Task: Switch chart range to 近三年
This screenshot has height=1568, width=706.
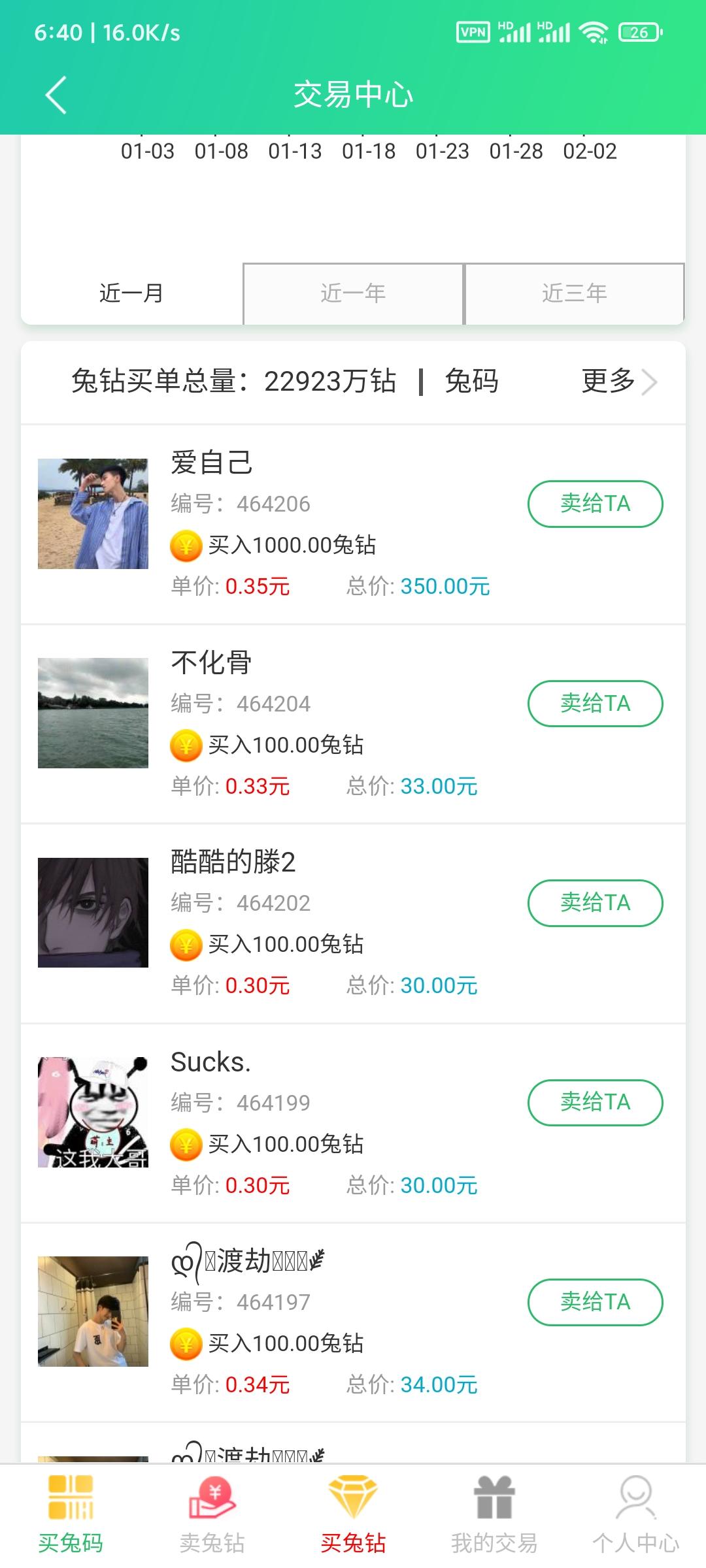Action: coord(575,293)
